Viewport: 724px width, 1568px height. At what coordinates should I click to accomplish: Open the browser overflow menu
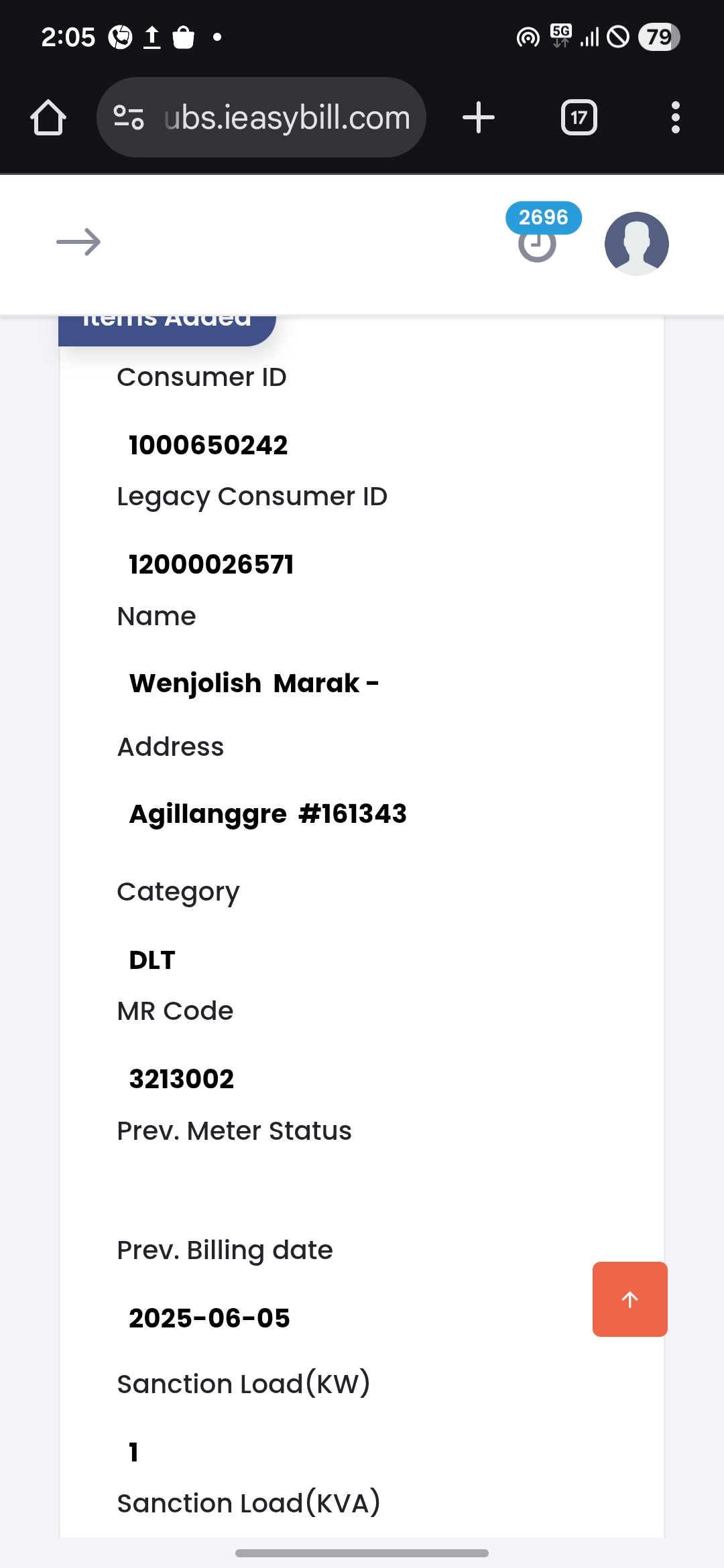(x=675, y=118)
